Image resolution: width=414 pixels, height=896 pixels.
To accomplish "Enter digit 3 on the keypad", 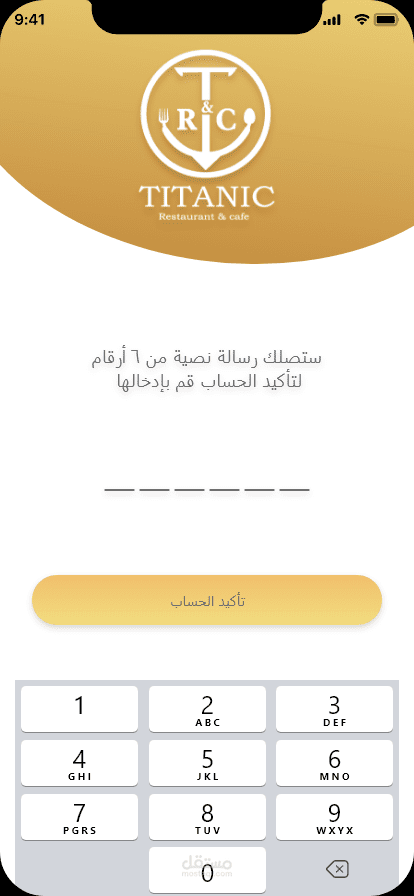I will 335,709.
